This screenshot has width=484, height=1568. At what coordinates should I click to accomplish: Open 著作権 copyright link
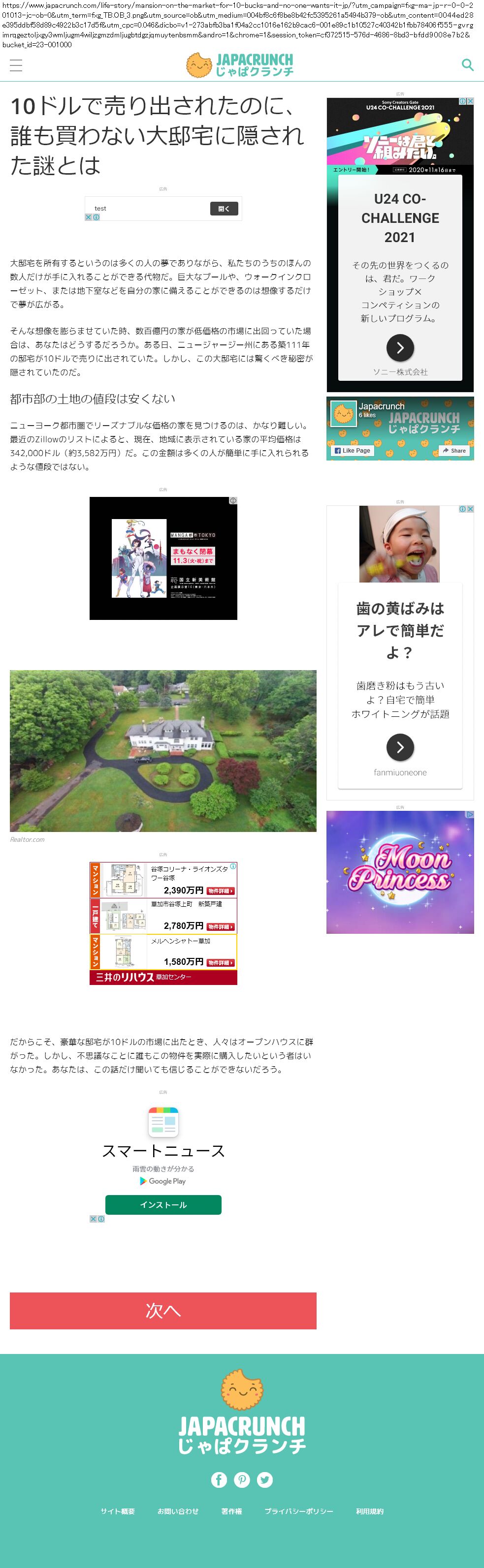[x=231, y=1511]
